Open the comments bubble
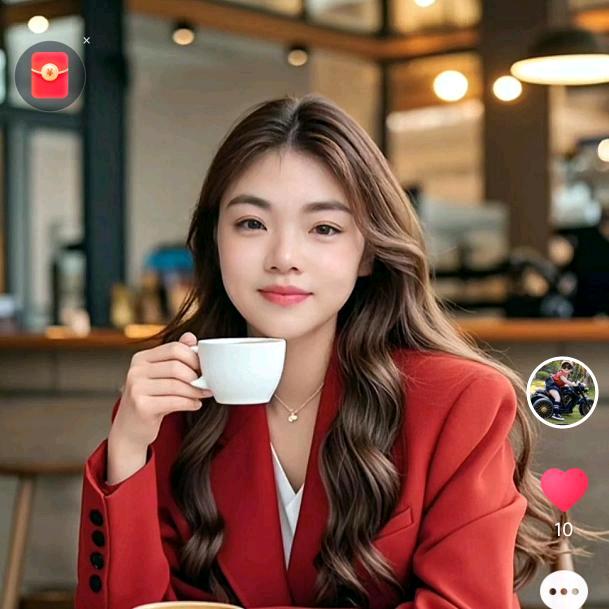Image resolution: width=609 pixels, height=609 pixels. pos(563,590)
